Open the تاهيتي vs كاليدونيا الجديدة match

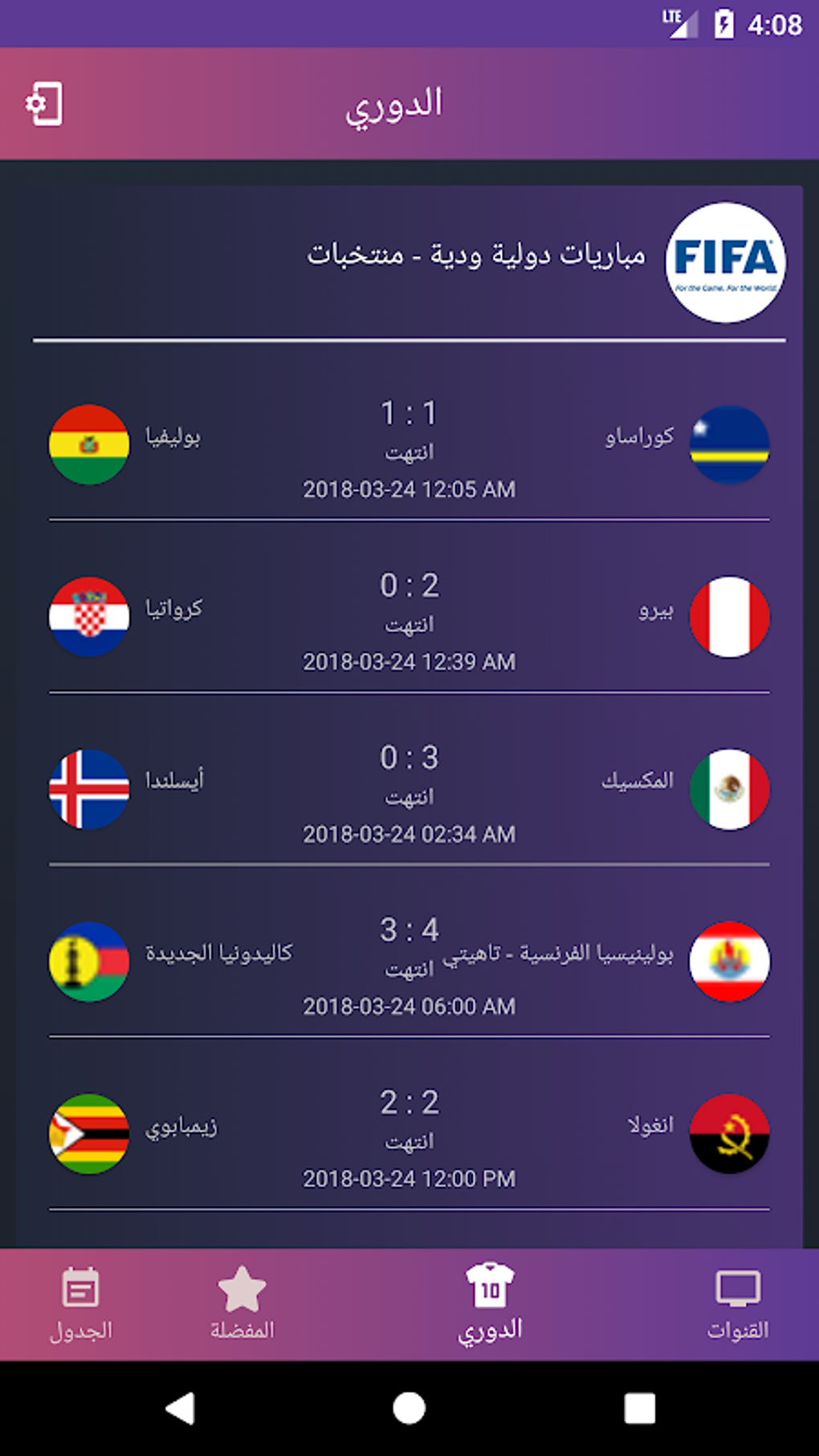click(409, 963)
